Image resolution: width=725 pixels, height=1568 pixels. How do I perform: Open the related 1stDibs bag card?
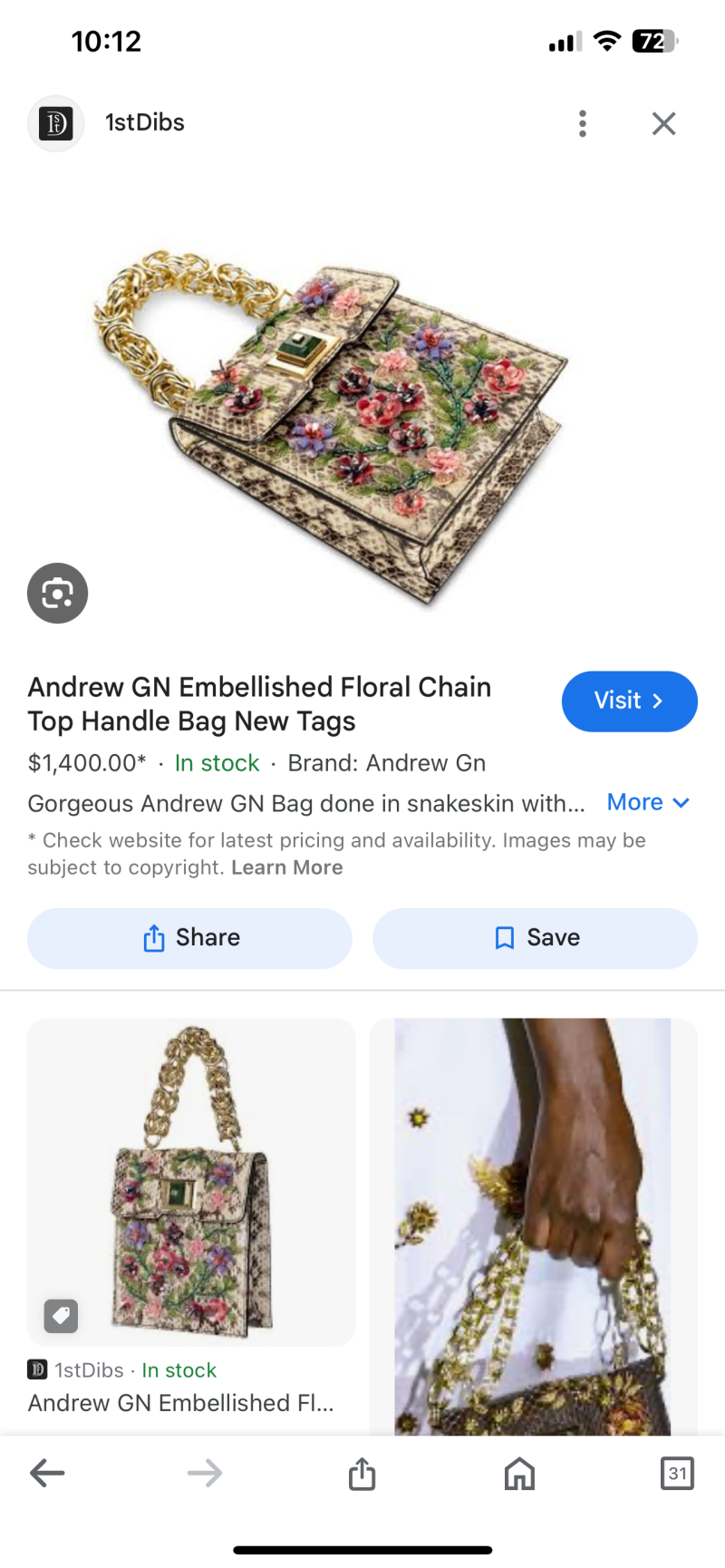191,1182
